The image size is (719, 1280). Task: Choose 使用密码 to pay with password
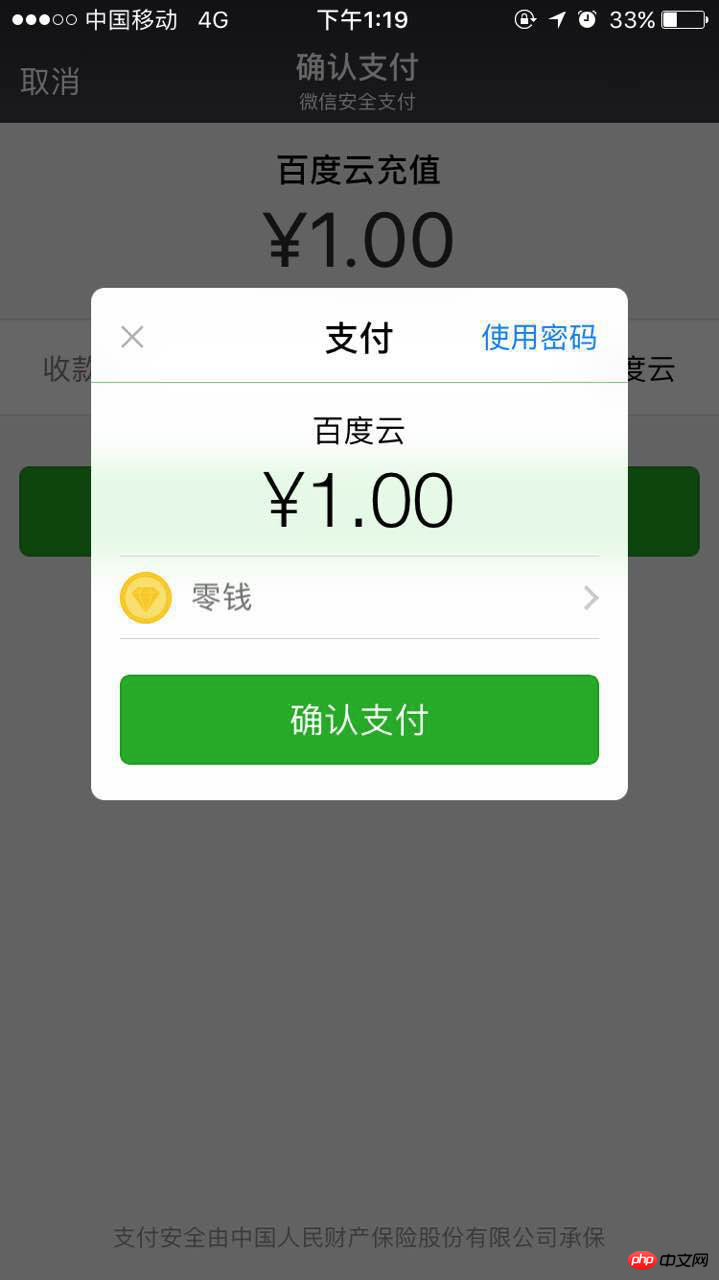pos(539,337)
